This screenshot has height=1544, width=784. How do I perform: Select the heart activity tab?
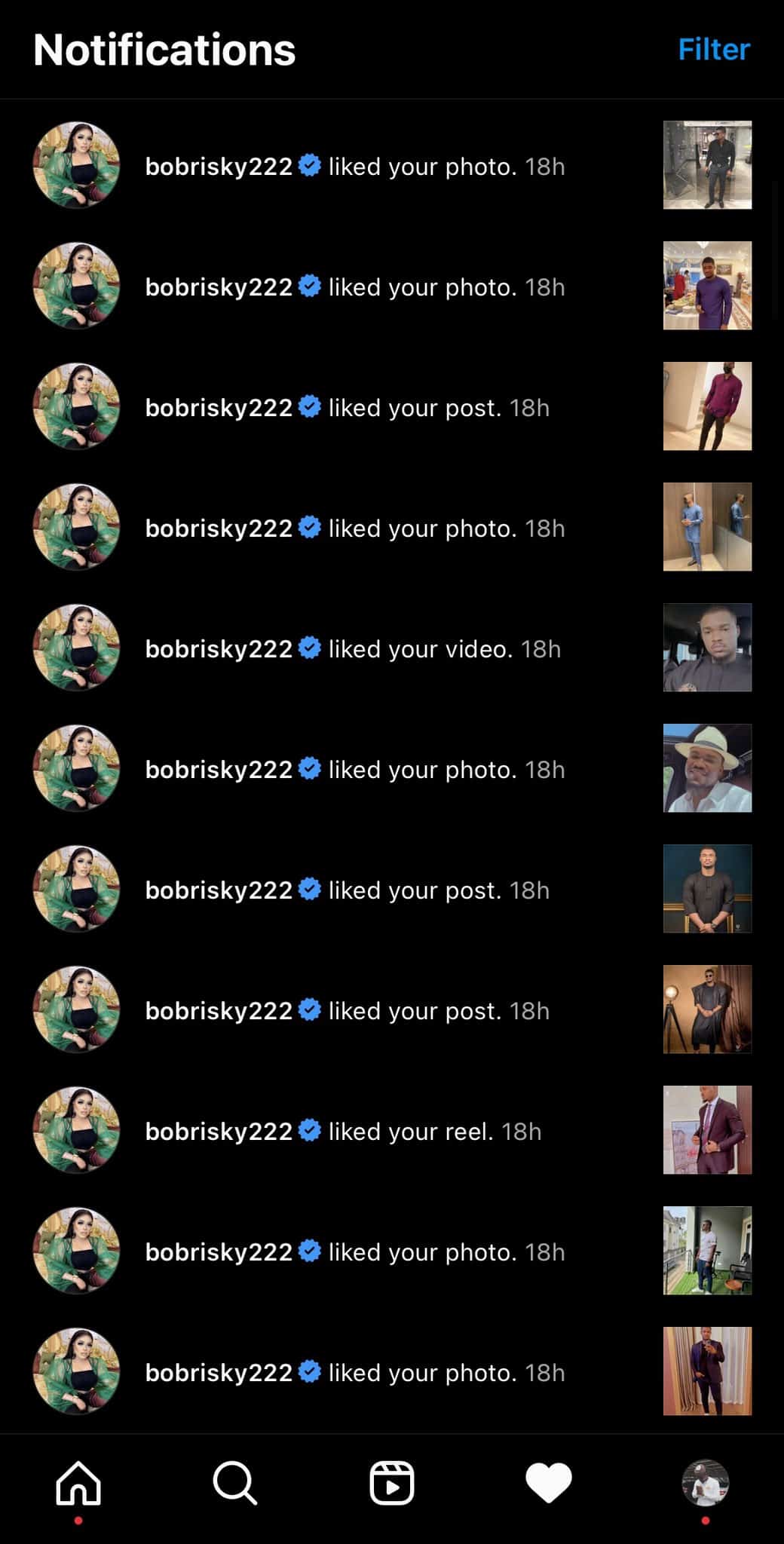tap(549, 1483)
